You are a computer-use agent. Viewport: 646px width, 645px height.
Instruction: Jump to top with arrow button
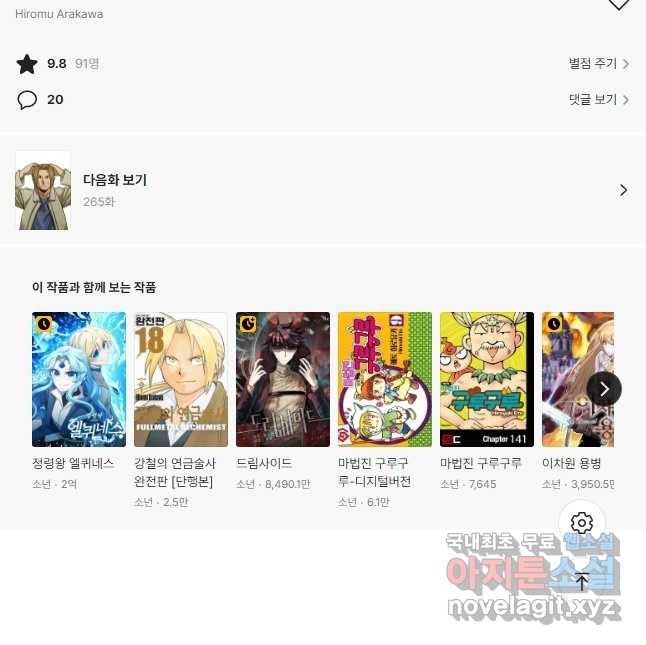(x=582, y=582)
